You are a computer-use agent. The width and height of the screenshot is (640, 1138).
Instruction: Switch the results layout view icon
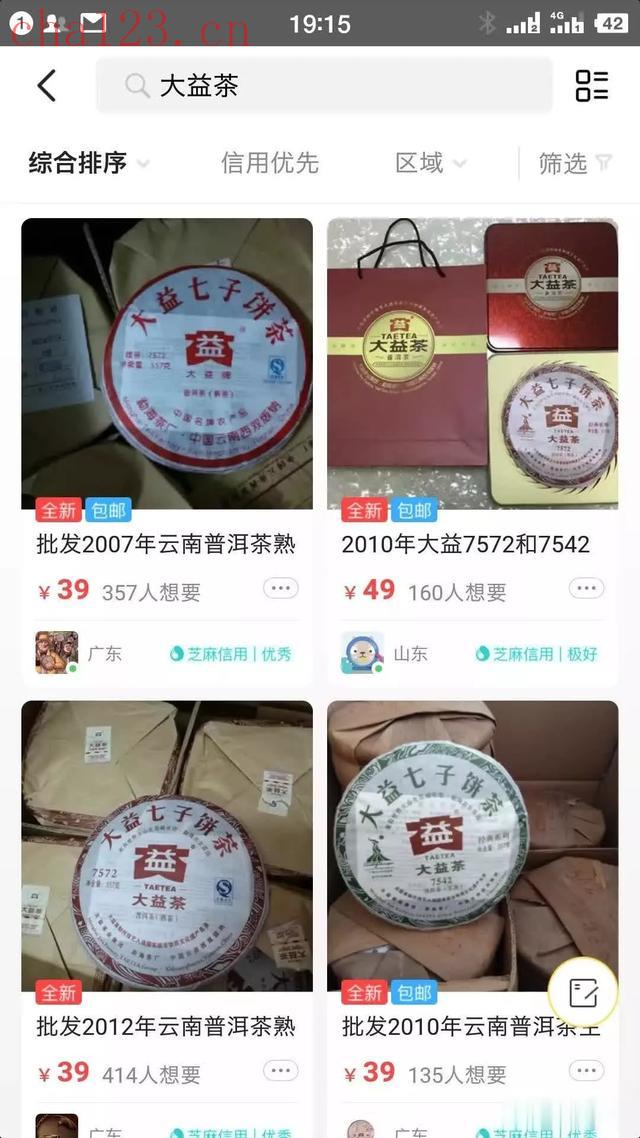tap(592, 86)
